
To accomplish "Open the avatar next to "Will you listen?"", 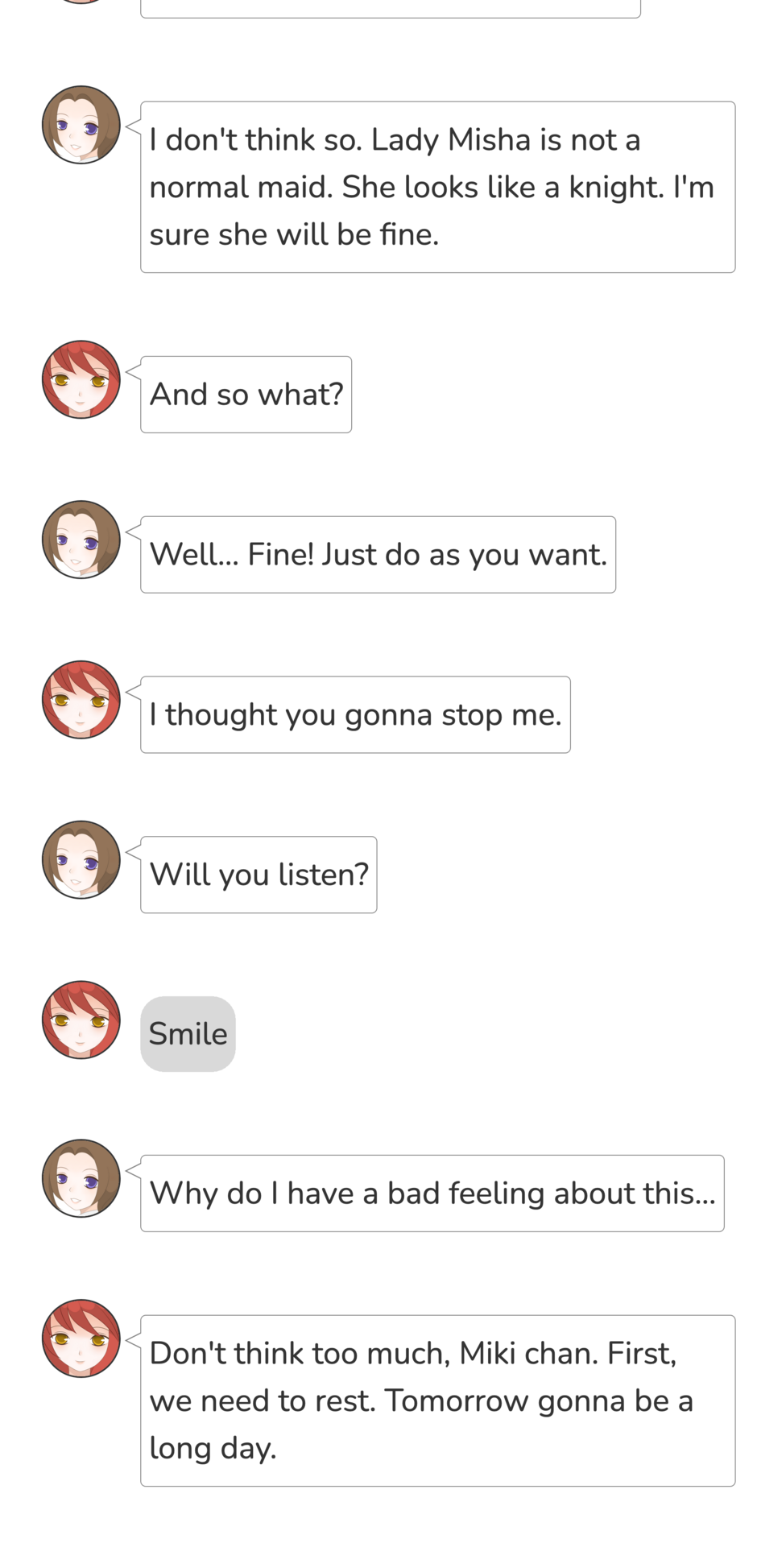I will (x=81, y=859).
